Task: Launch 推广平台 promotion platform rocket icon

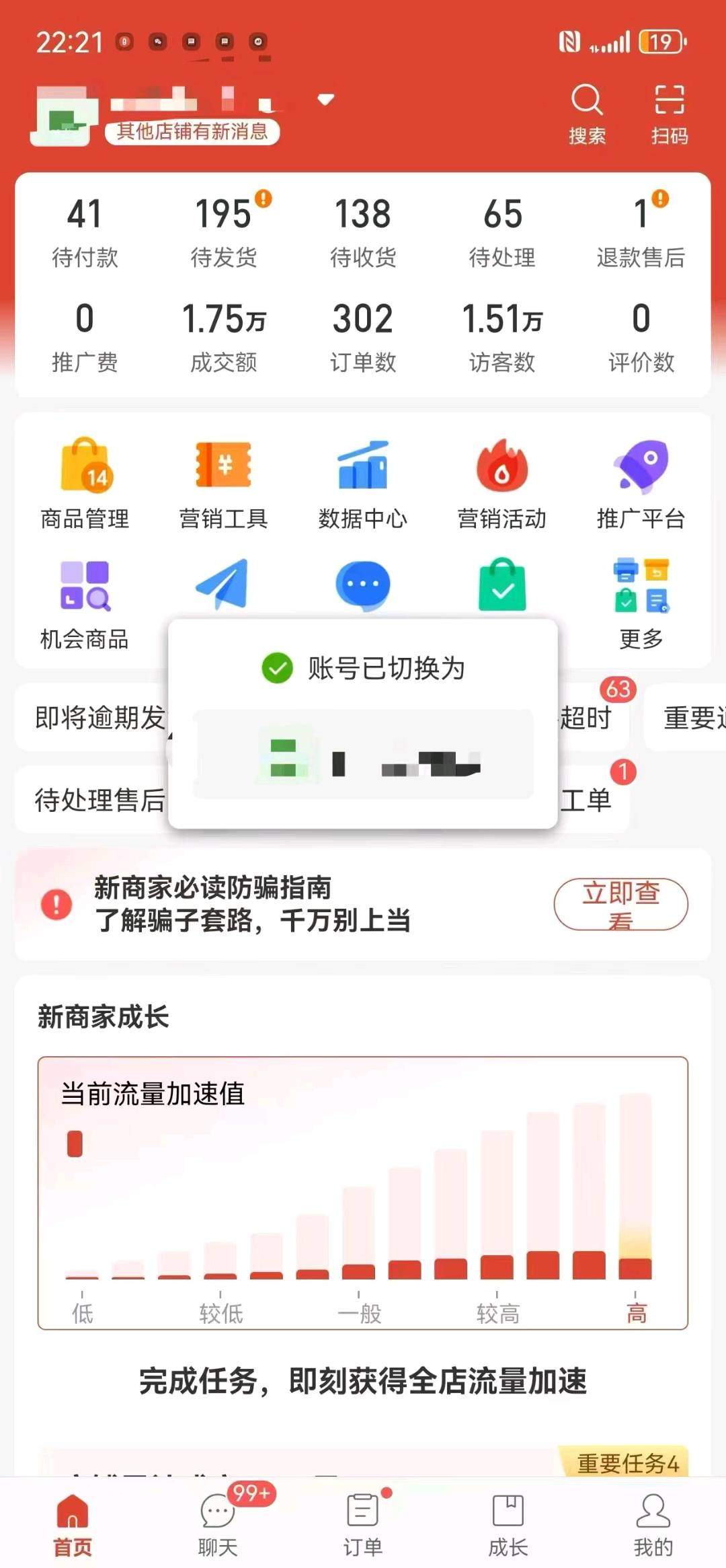Action: [641, 468]
